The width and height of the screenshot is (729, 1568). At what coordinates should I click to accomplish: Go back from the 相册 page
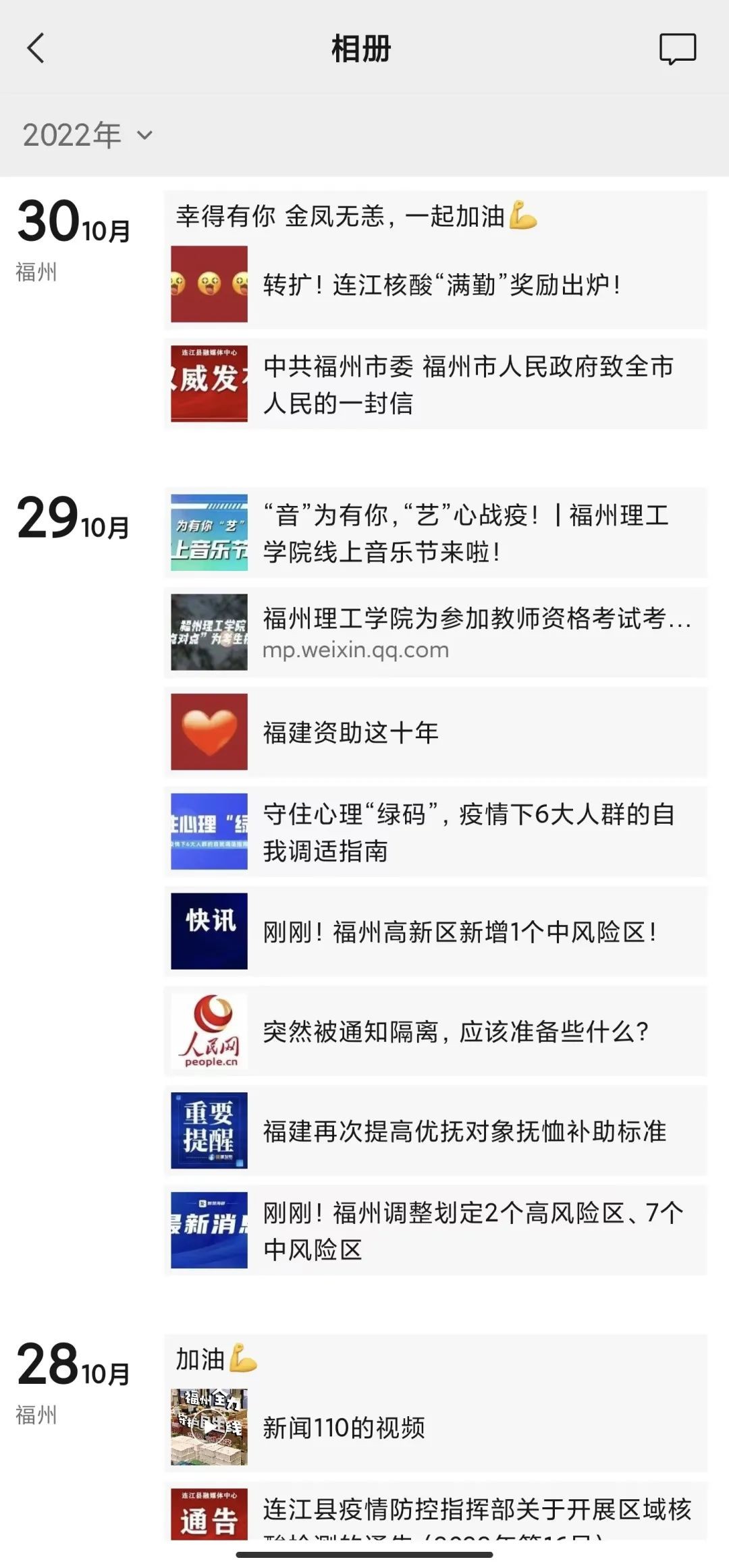pyautogui.click(x=36, y=49)
